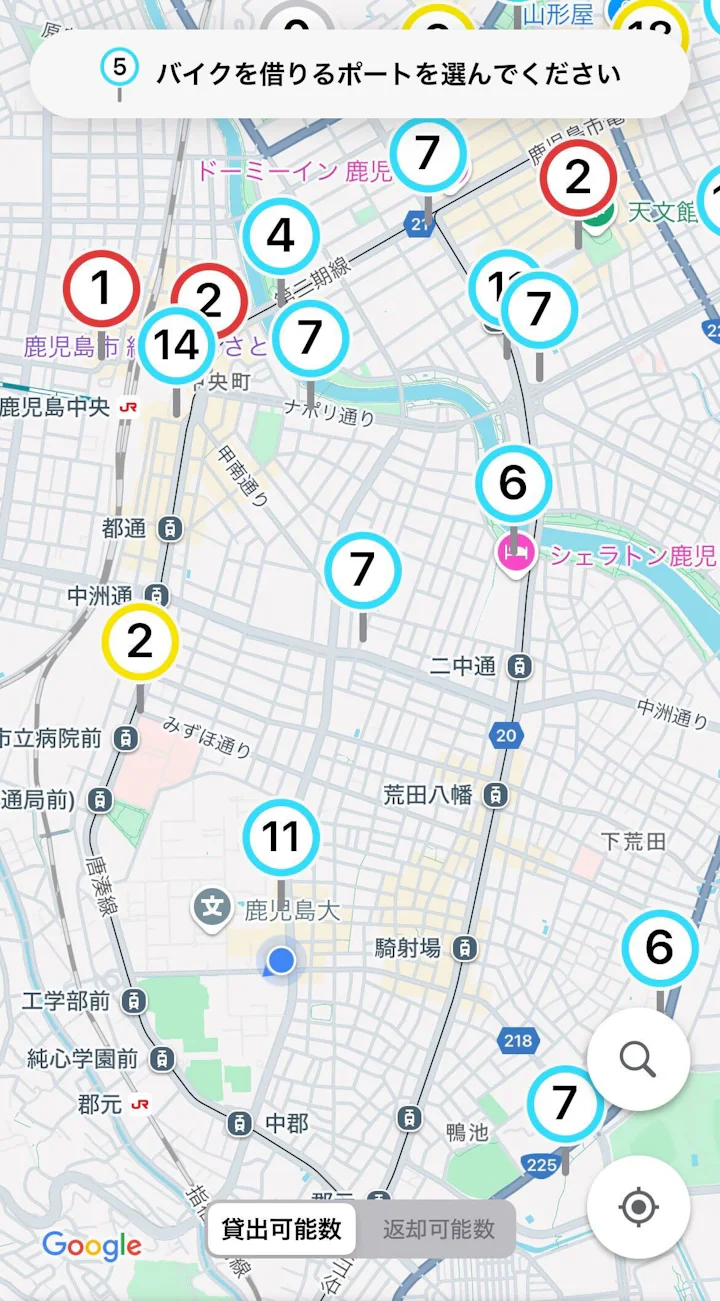
Task: Choose the port marker showing 4
Action: [x=281, y=236]
